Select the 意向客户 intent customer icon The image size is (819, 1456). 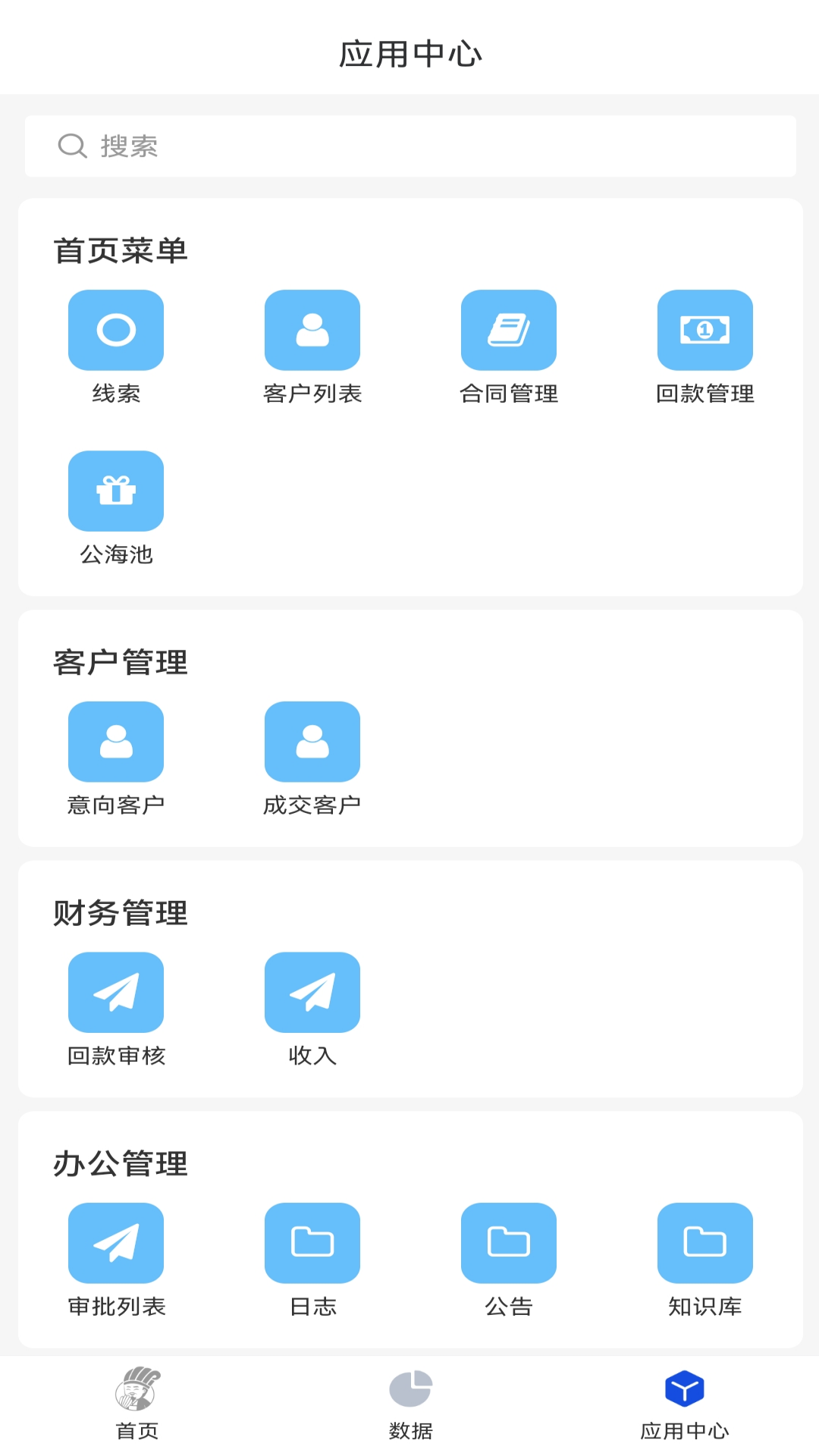pyautogui.click(x=115, y=741)
